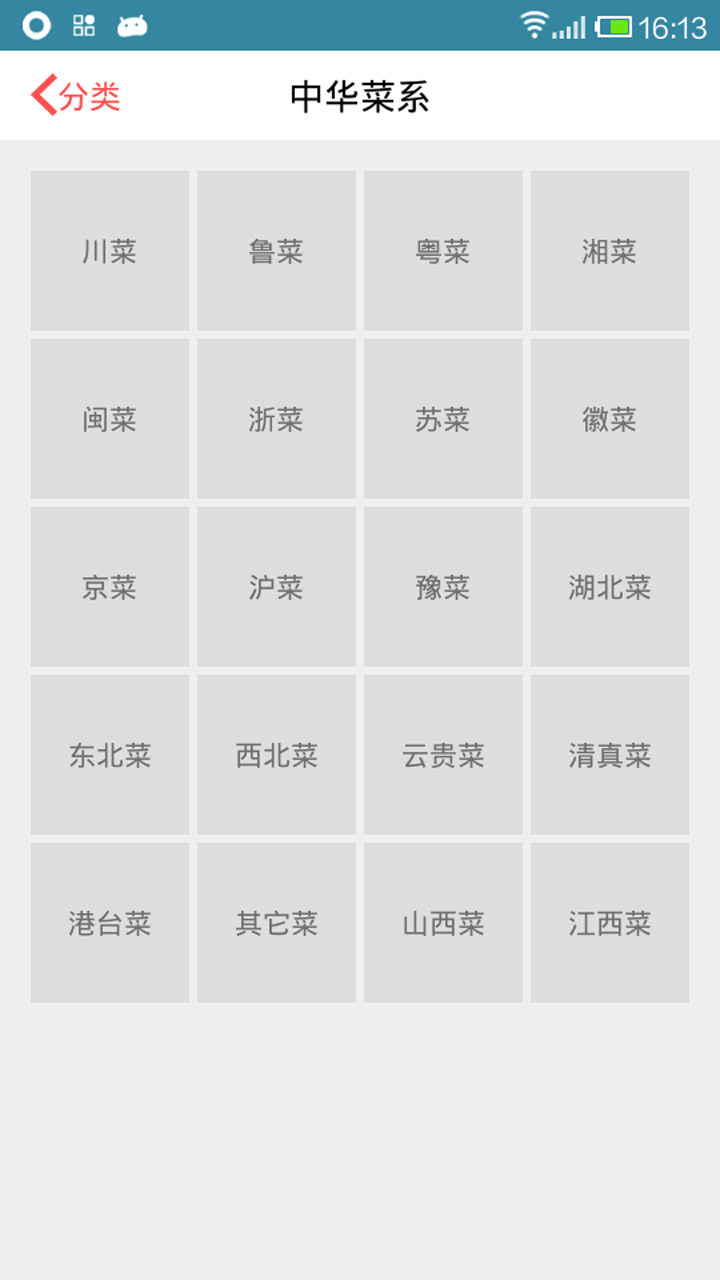This screenshot has width=720, height=1280.
Task: Select 湖北菜 cuisine
Action: click(x=610, y=587)
